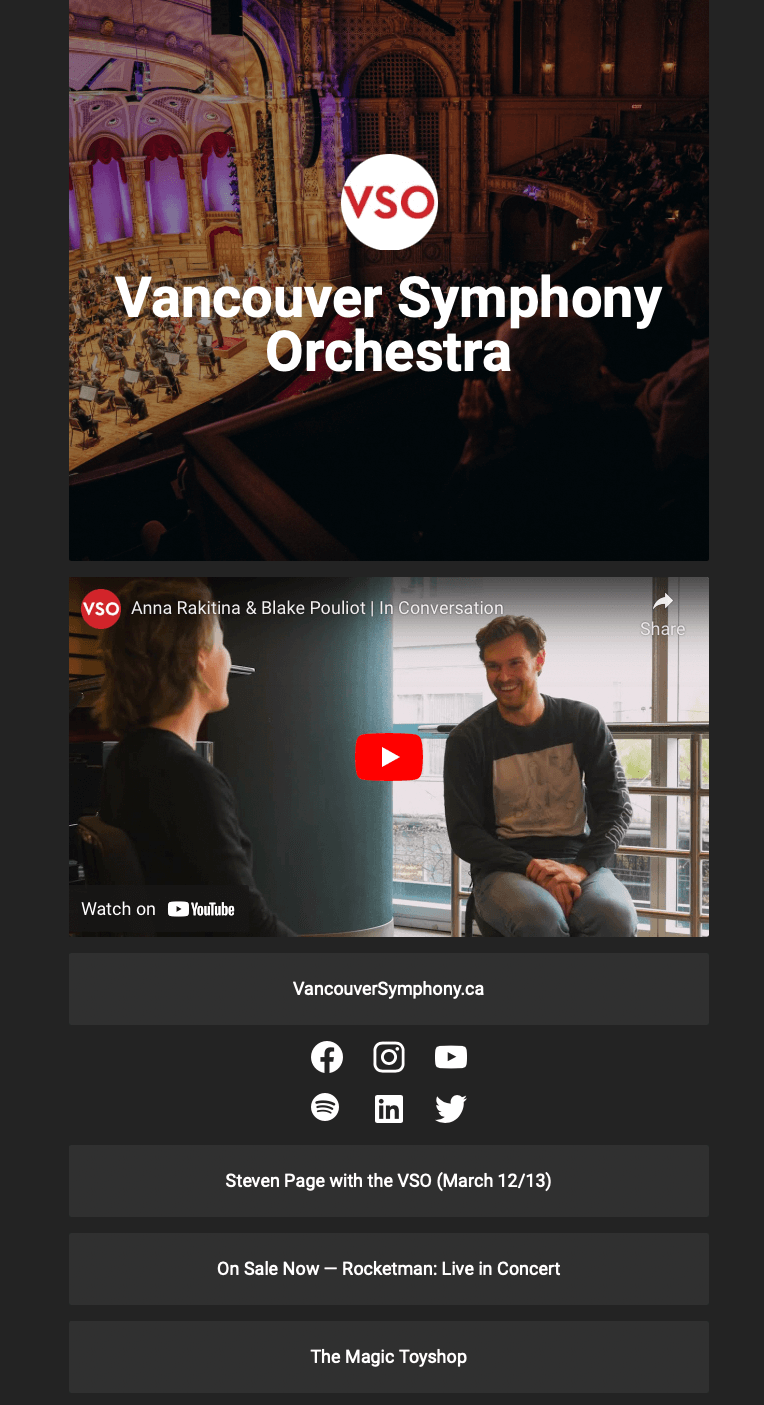The image size is (764, 1405).
Task: Open the video title In Conversation link
Action: click(x=316, y=607)
